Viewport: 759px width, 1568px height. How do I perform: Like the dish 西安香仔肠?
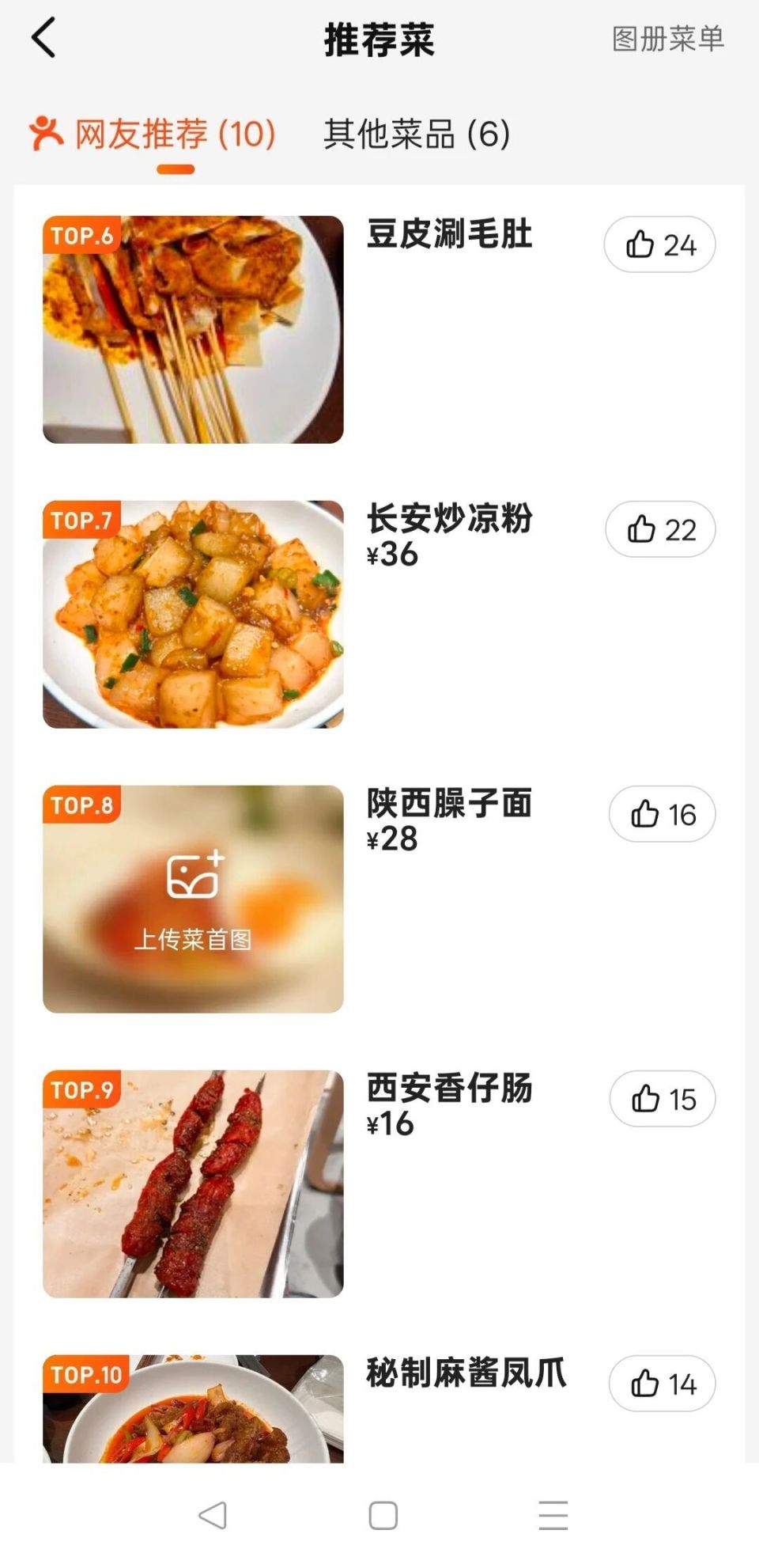point(662,1099)
